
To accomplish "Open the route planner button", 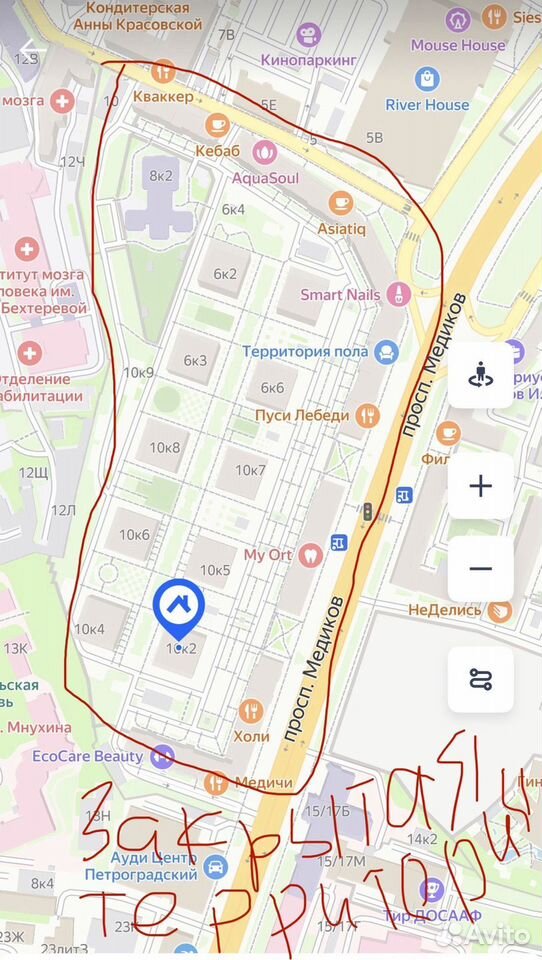I will point(481,680).
